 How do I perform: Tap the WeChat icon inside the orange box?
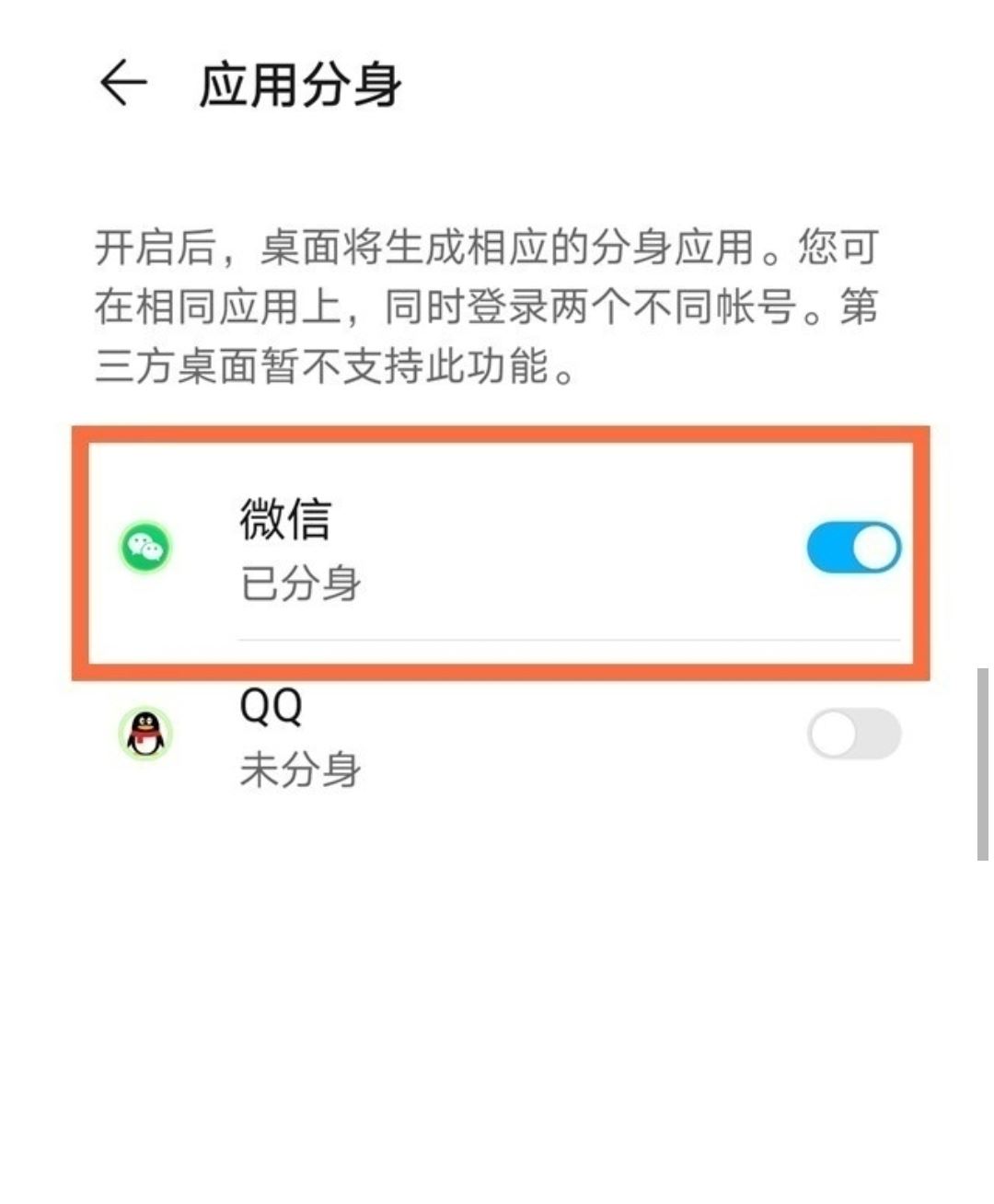pos(144,545)
